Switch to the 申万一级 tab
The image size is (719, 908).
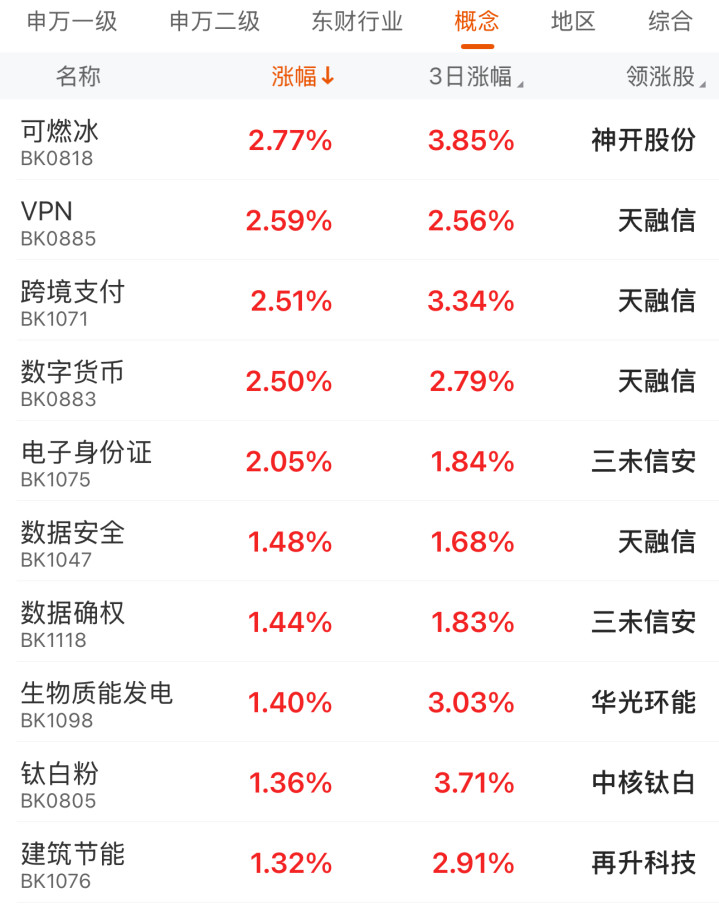click(72, 22)
